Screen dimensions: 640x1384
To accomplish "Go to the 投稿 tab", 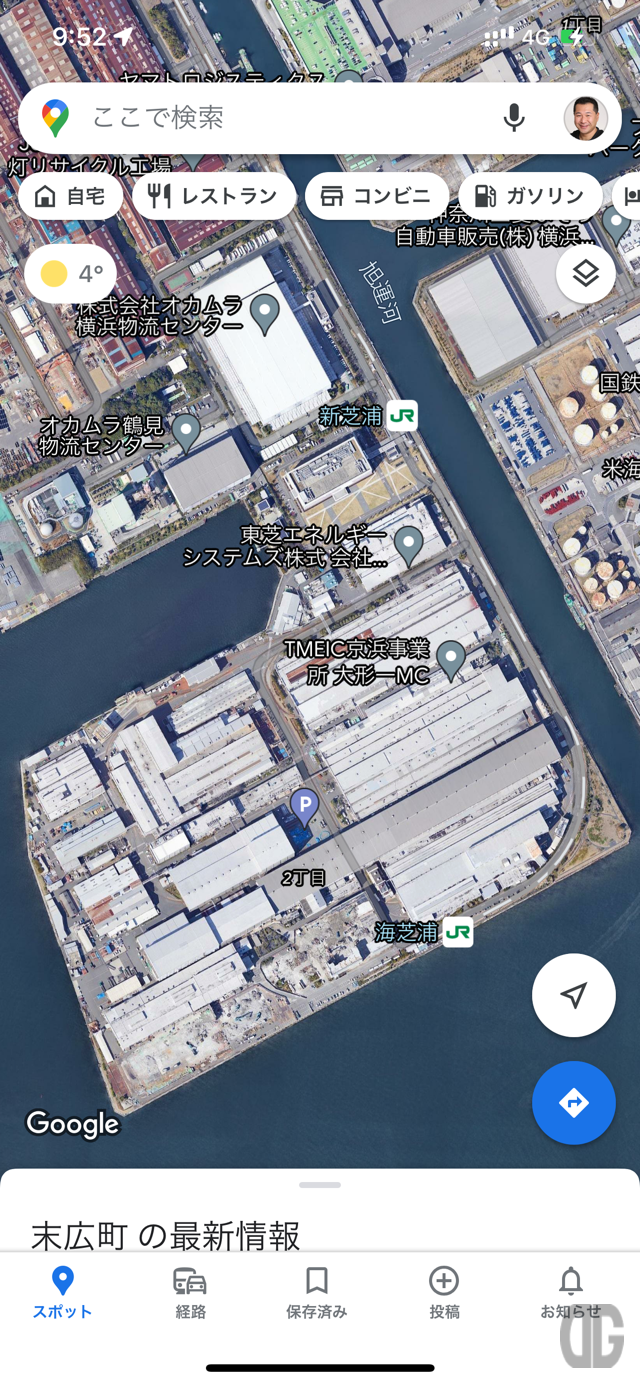I will coord(444,1292).
